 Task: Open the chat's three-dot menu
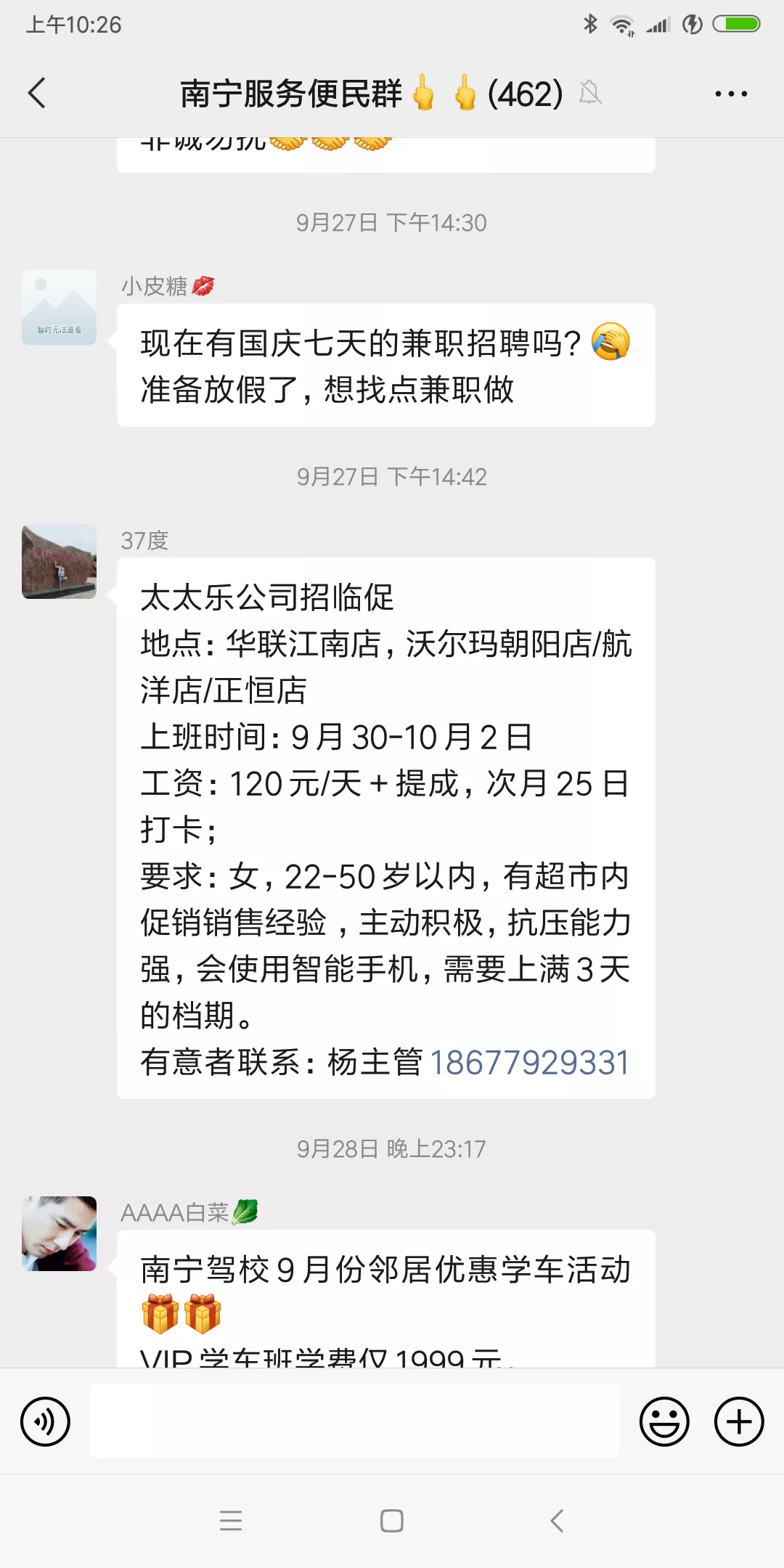coord(730,94)
